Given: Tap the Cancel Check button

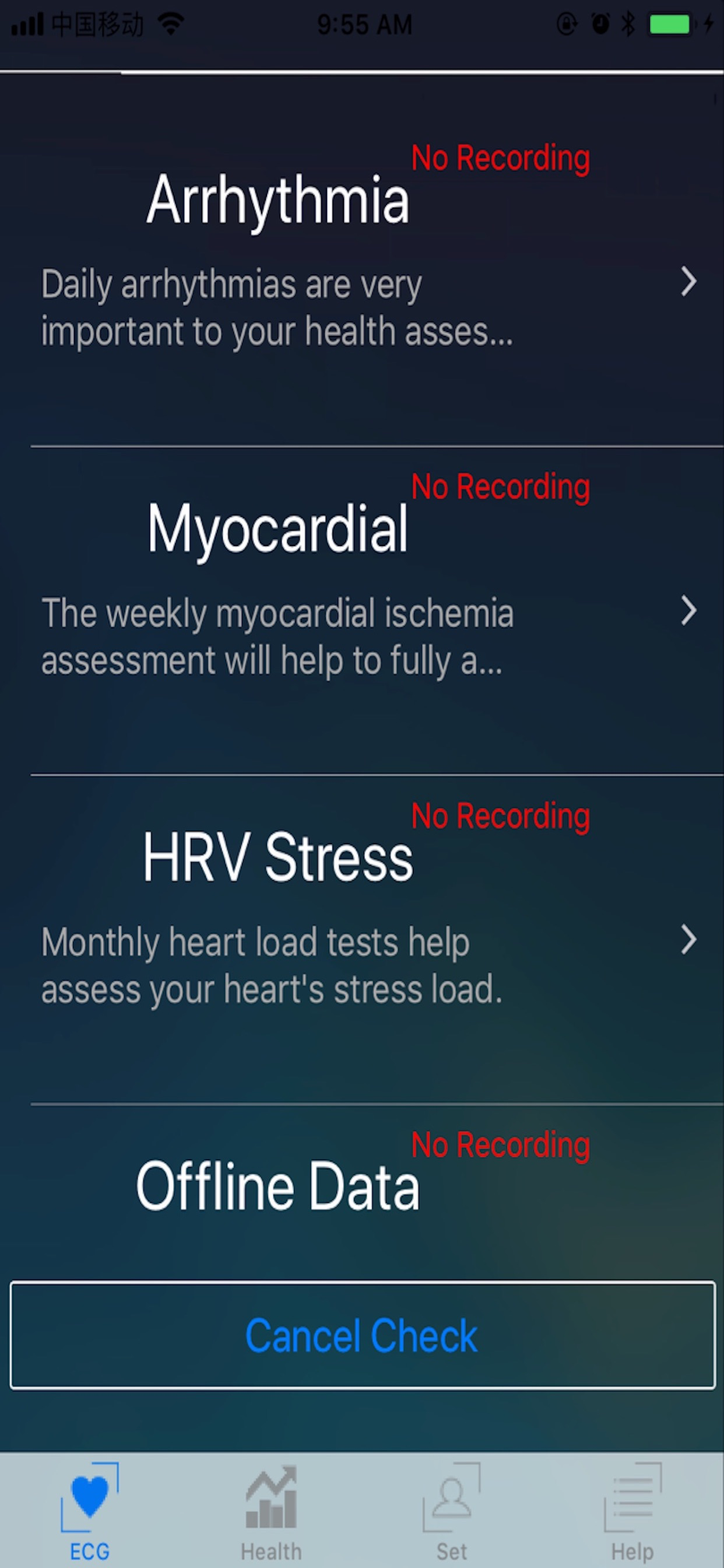Looking at the screenshot, I should click(x=362, y=1335).
